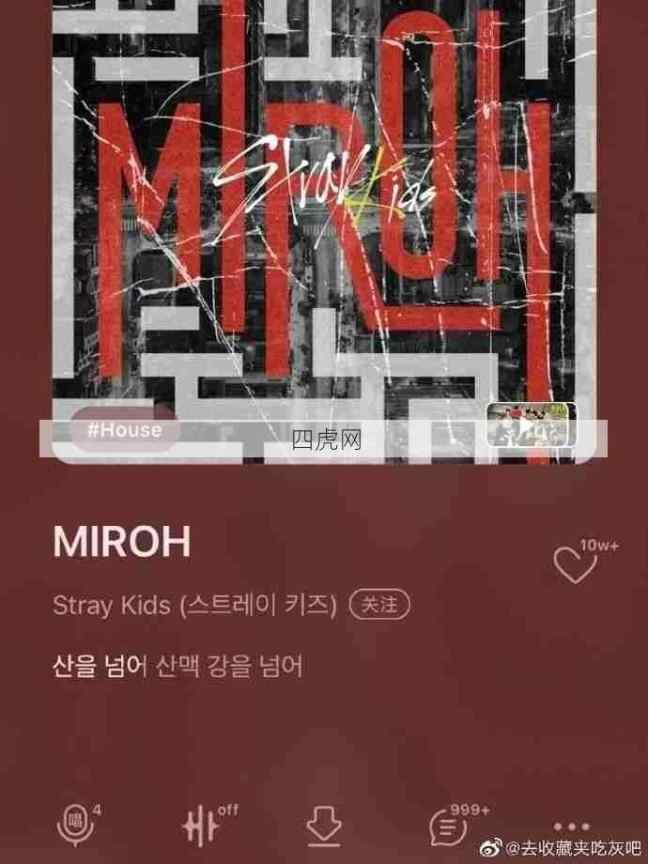Viewport: 648px width, 864px height.
Task: Open the sing-along microphone icon
Action: tap(75, 825)
